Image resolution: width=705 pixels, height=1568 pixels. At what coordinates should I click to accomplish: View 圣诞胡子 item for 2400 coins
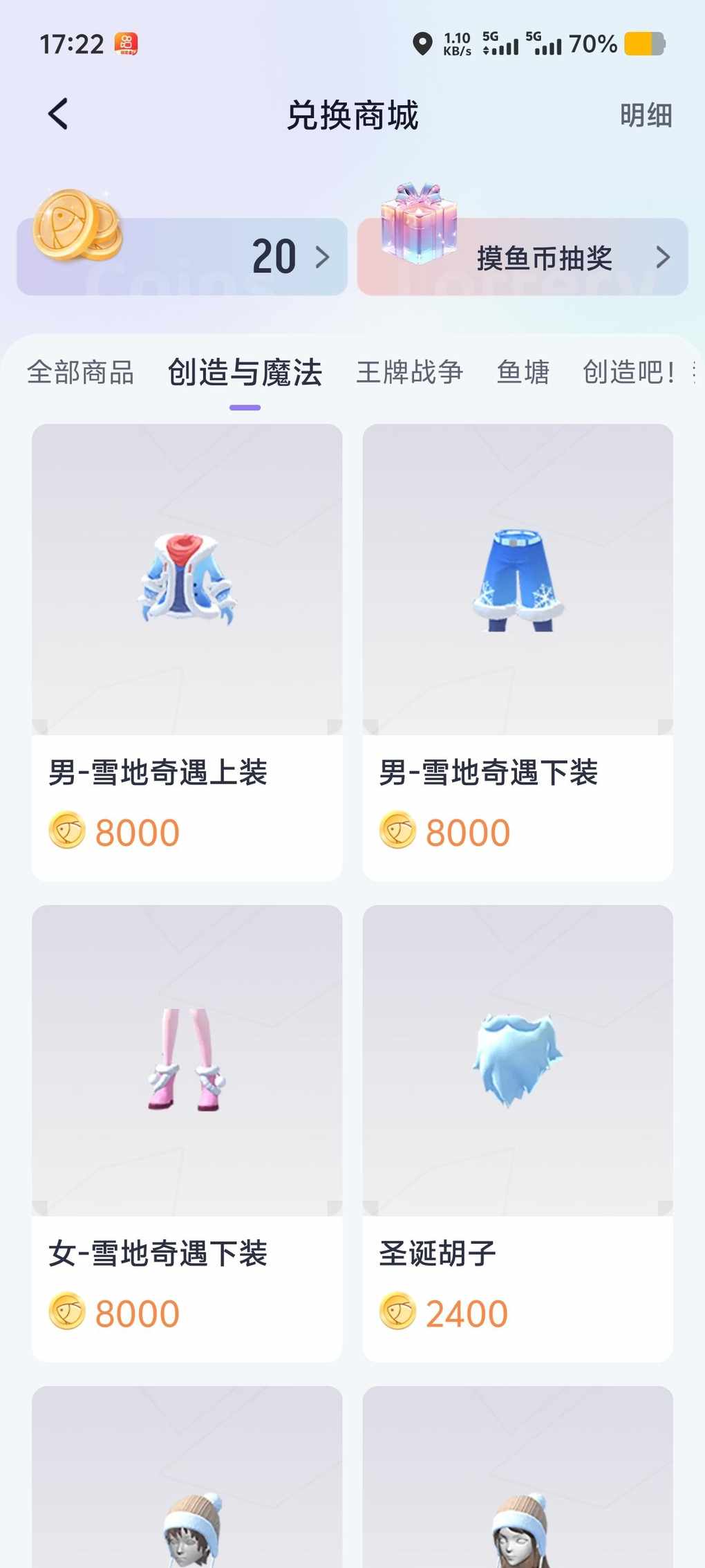[518, 1133]
